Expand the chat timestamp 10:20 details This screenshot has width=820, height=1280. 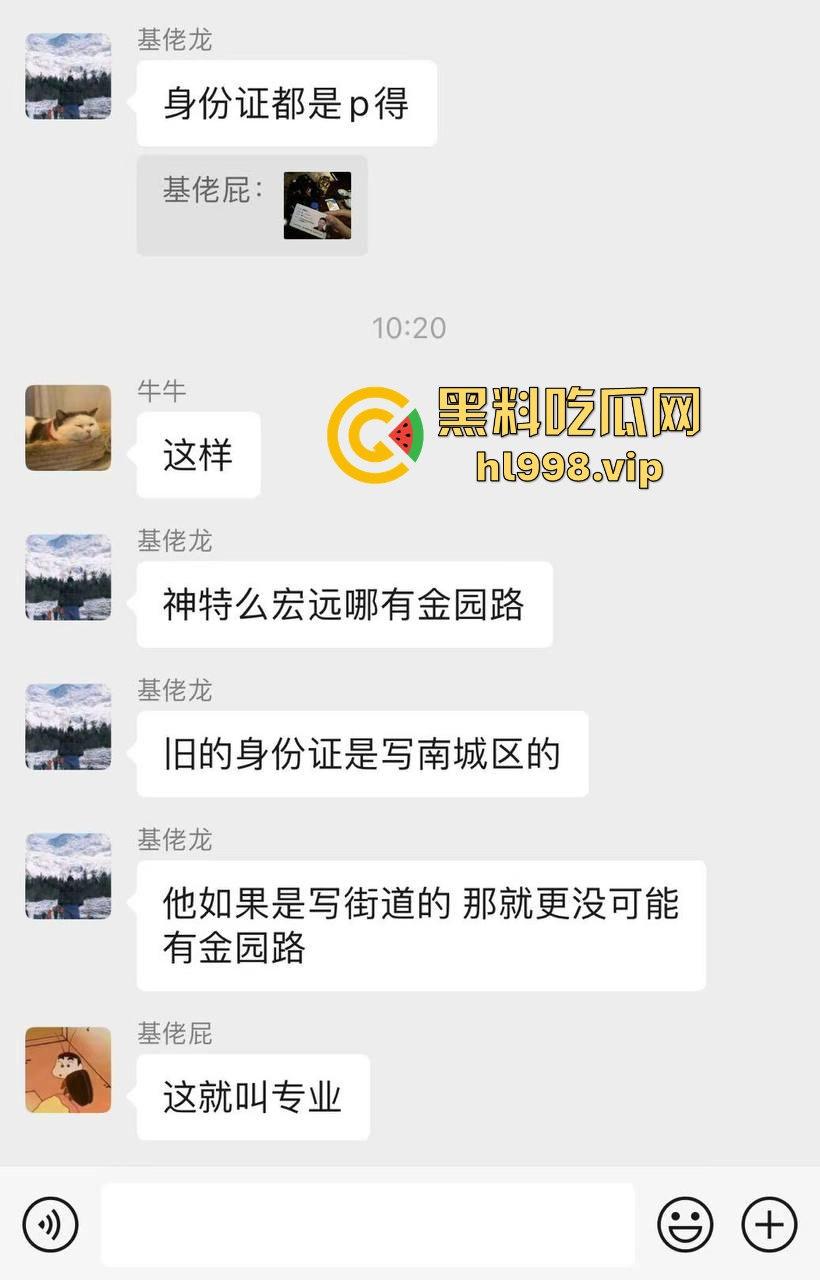(x=410, y=328)
